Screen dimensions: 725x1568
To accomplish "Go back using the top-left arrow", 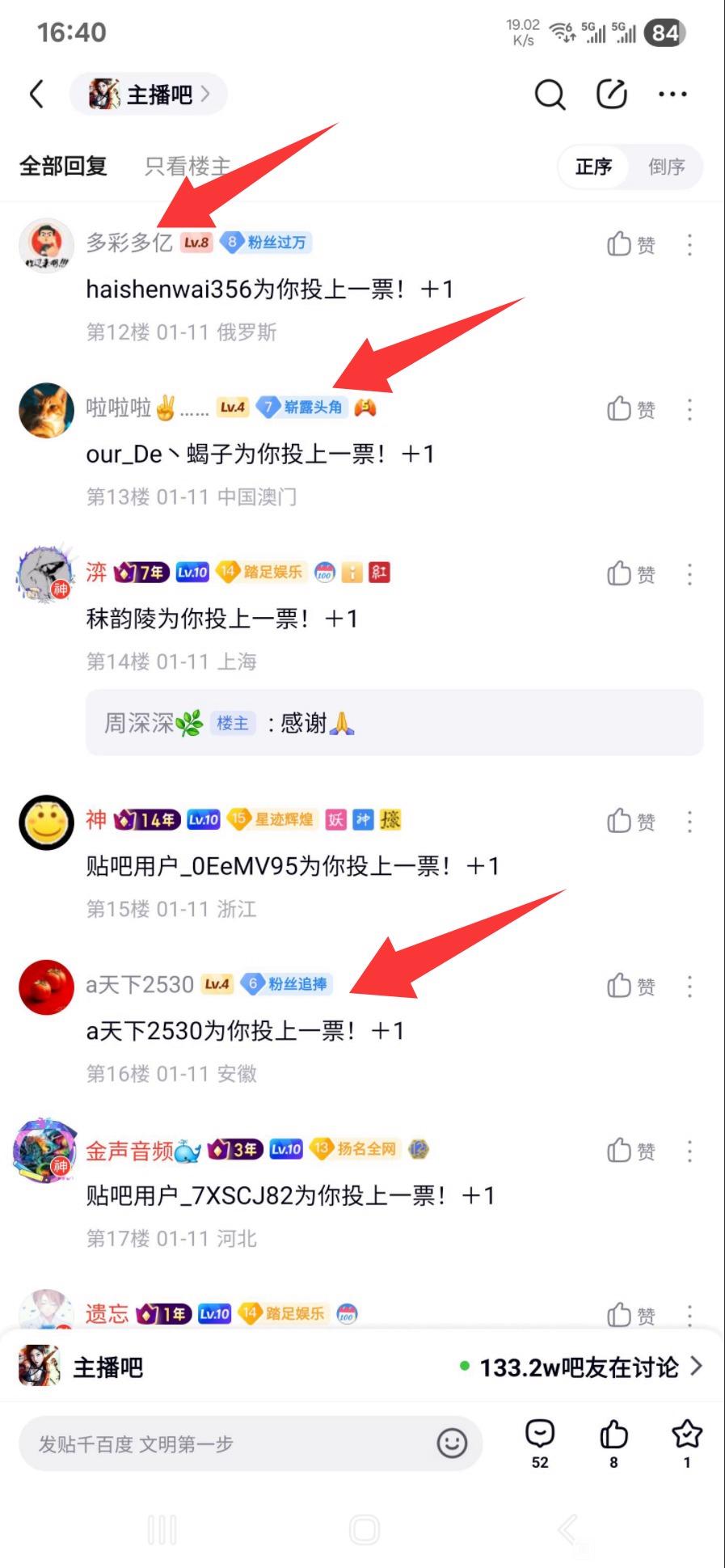I will pyautogui.click(x=36, y=95).
